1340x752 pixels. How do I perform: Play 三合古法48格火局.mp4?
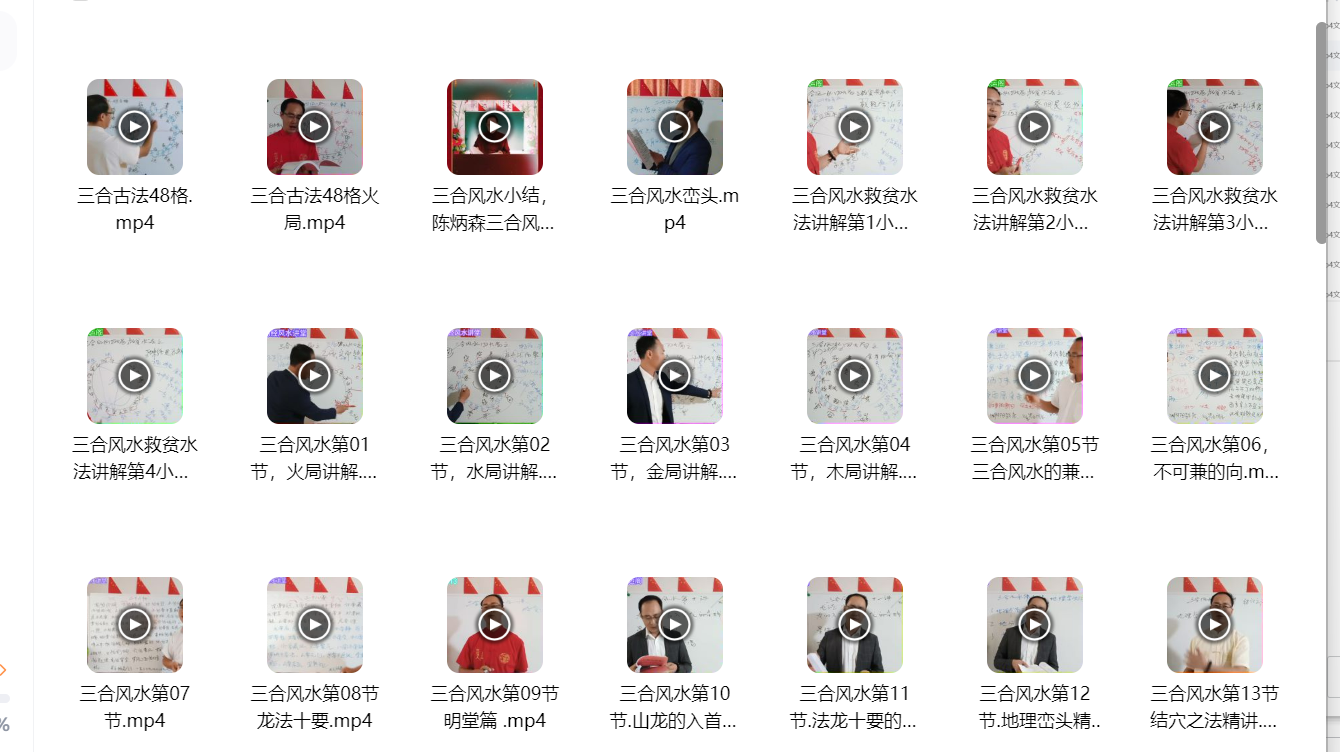(x=315, y=127)
